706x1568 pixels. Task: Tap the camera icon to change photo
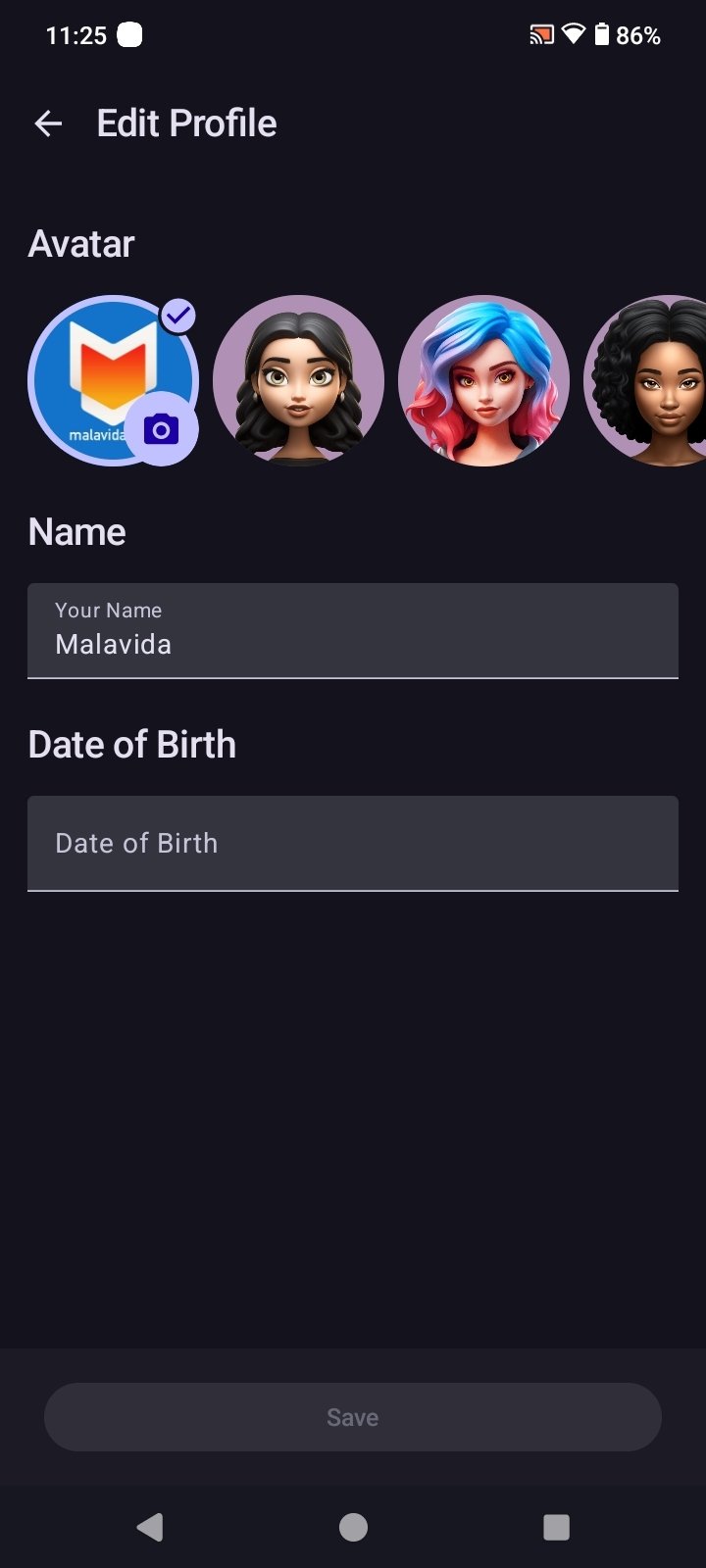pos(162,429)
